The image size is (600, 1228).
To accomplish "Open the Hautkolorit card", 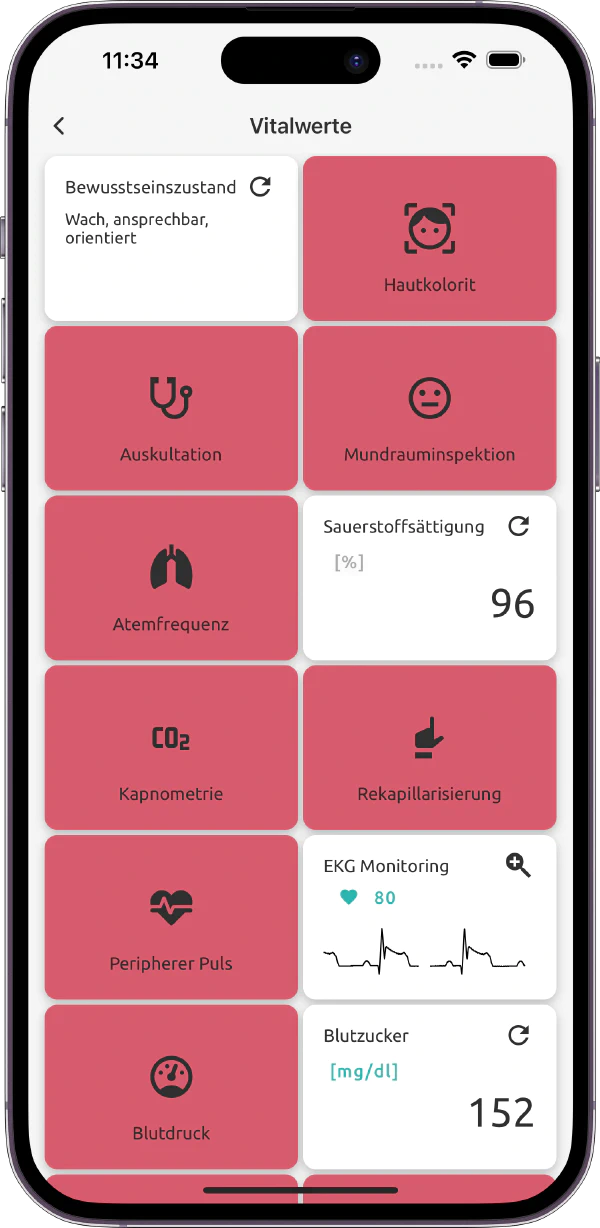I will coord(429,239).
